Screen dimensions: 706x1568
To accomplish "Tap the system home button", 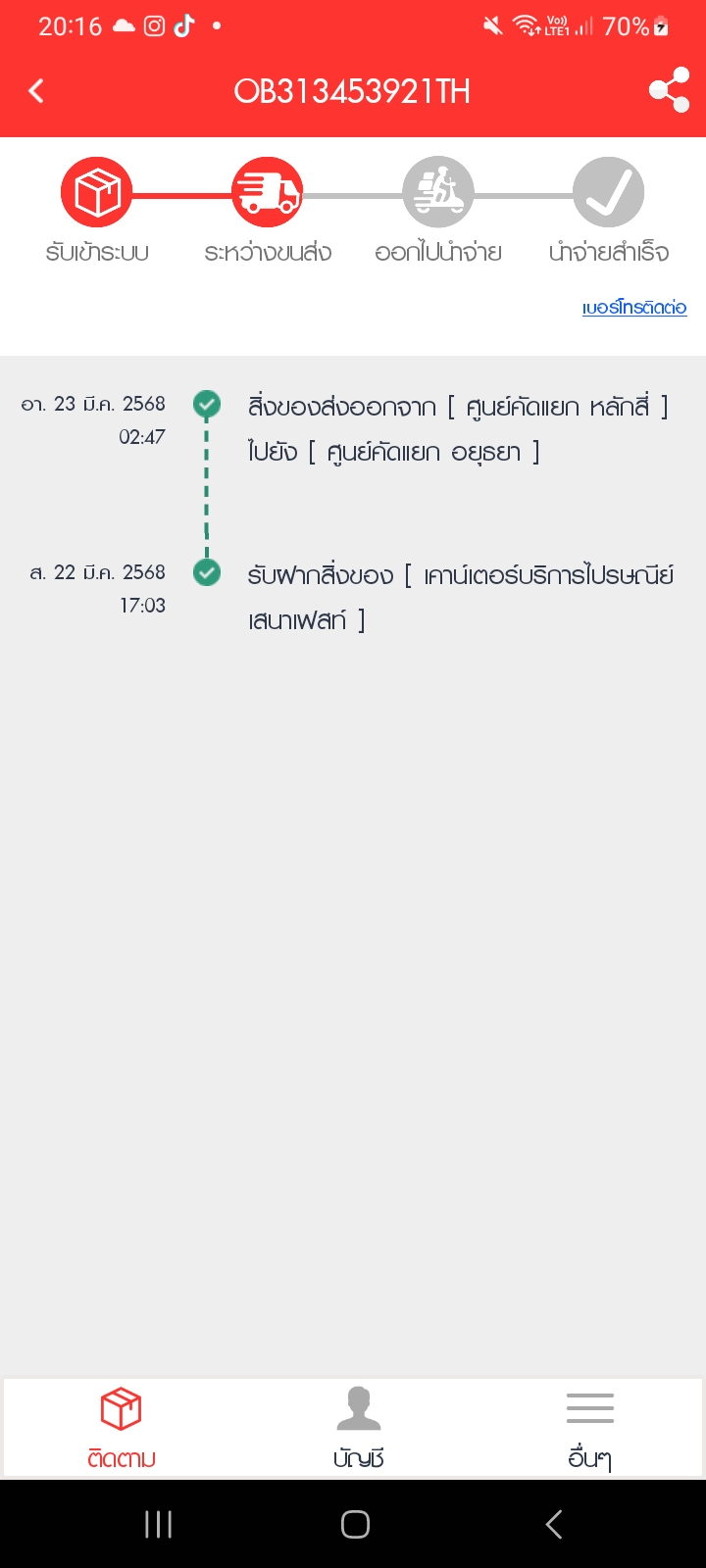I will (x=355, y=1524).
